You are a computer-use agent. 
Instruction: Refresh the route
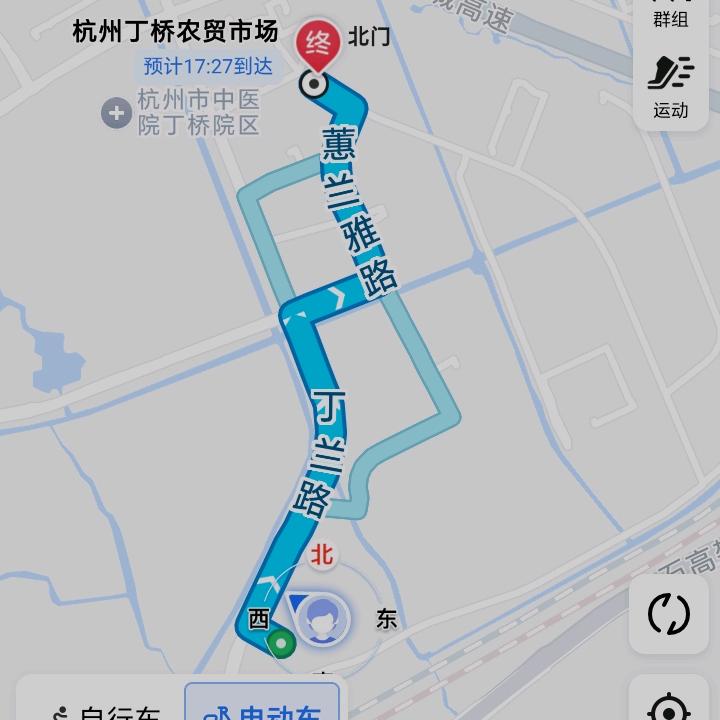pyautogui.click(x=669, y=613)
